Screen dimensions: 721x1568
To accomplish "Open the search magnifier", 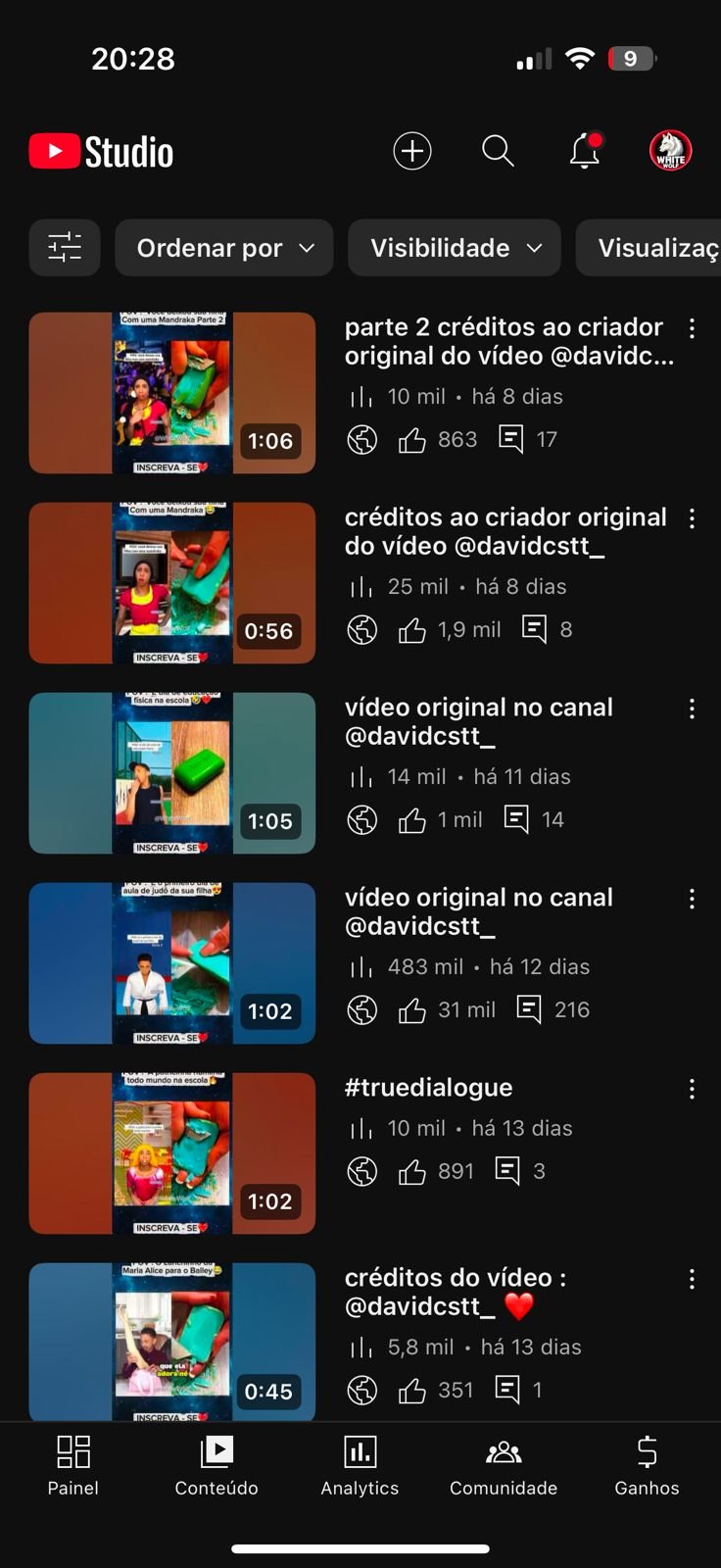I will [498, 151].
